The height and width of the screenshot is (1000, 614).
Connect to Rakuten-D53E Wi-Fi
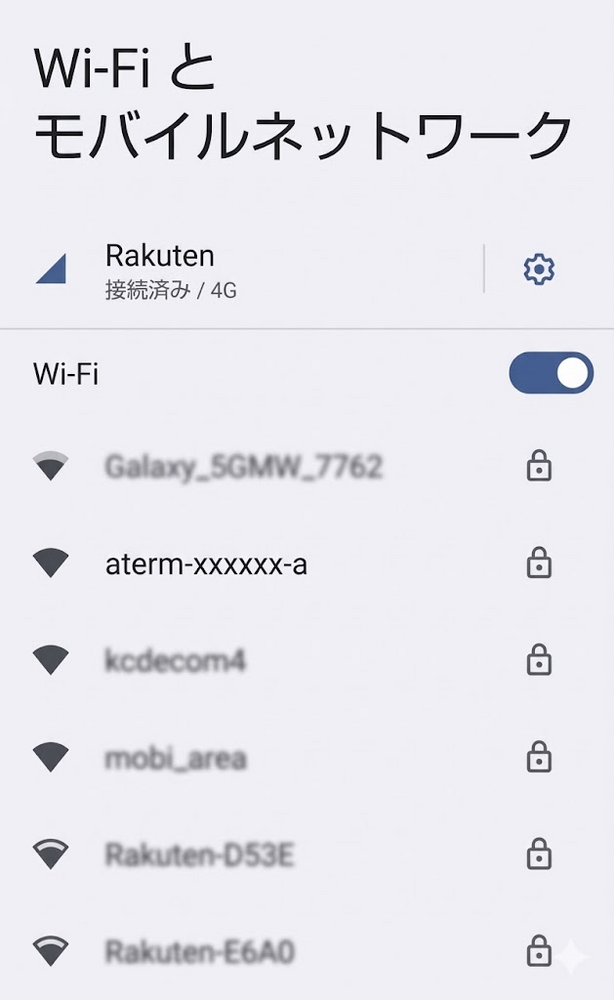199,856
